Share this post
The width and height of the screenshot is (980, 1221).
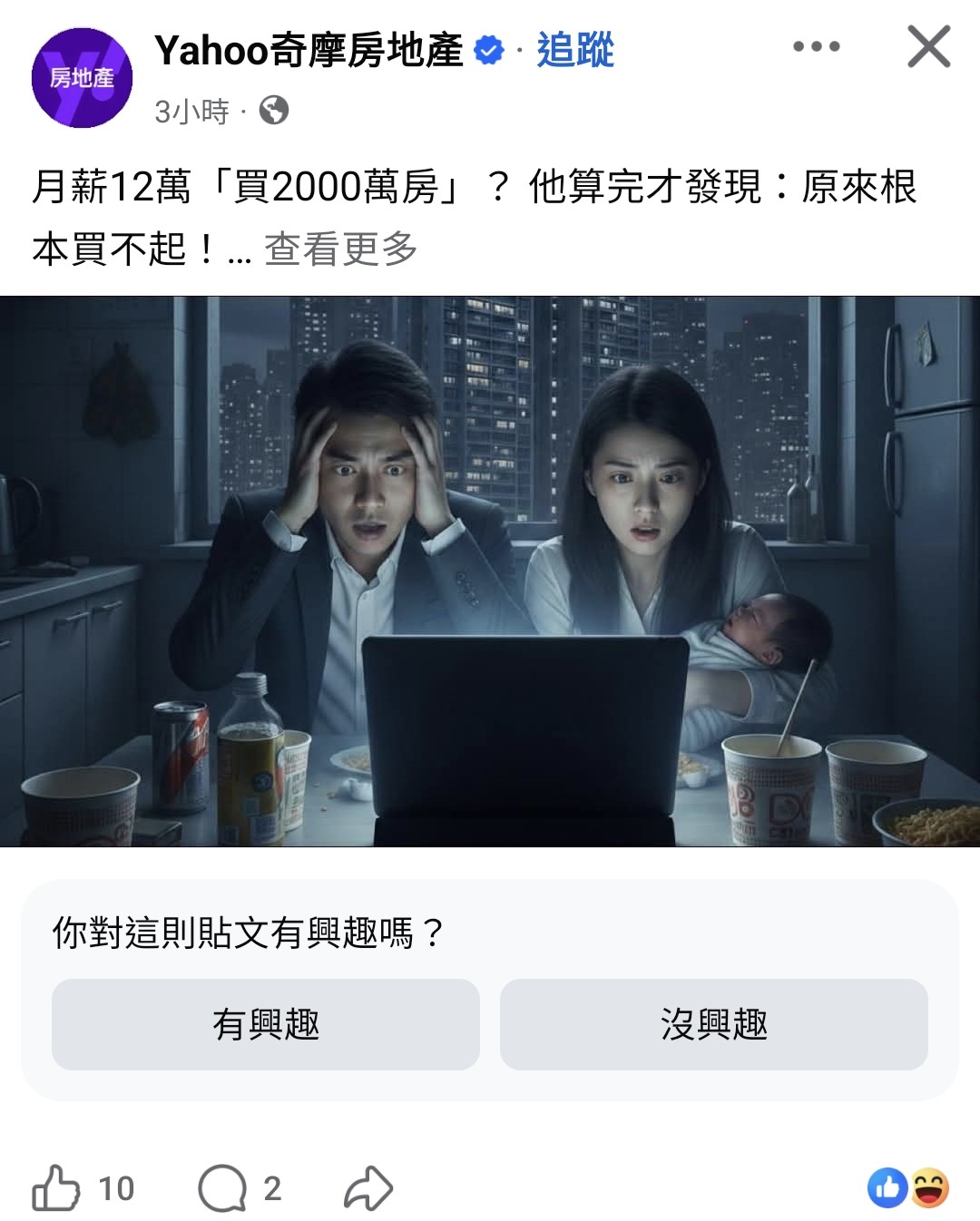368,1187
